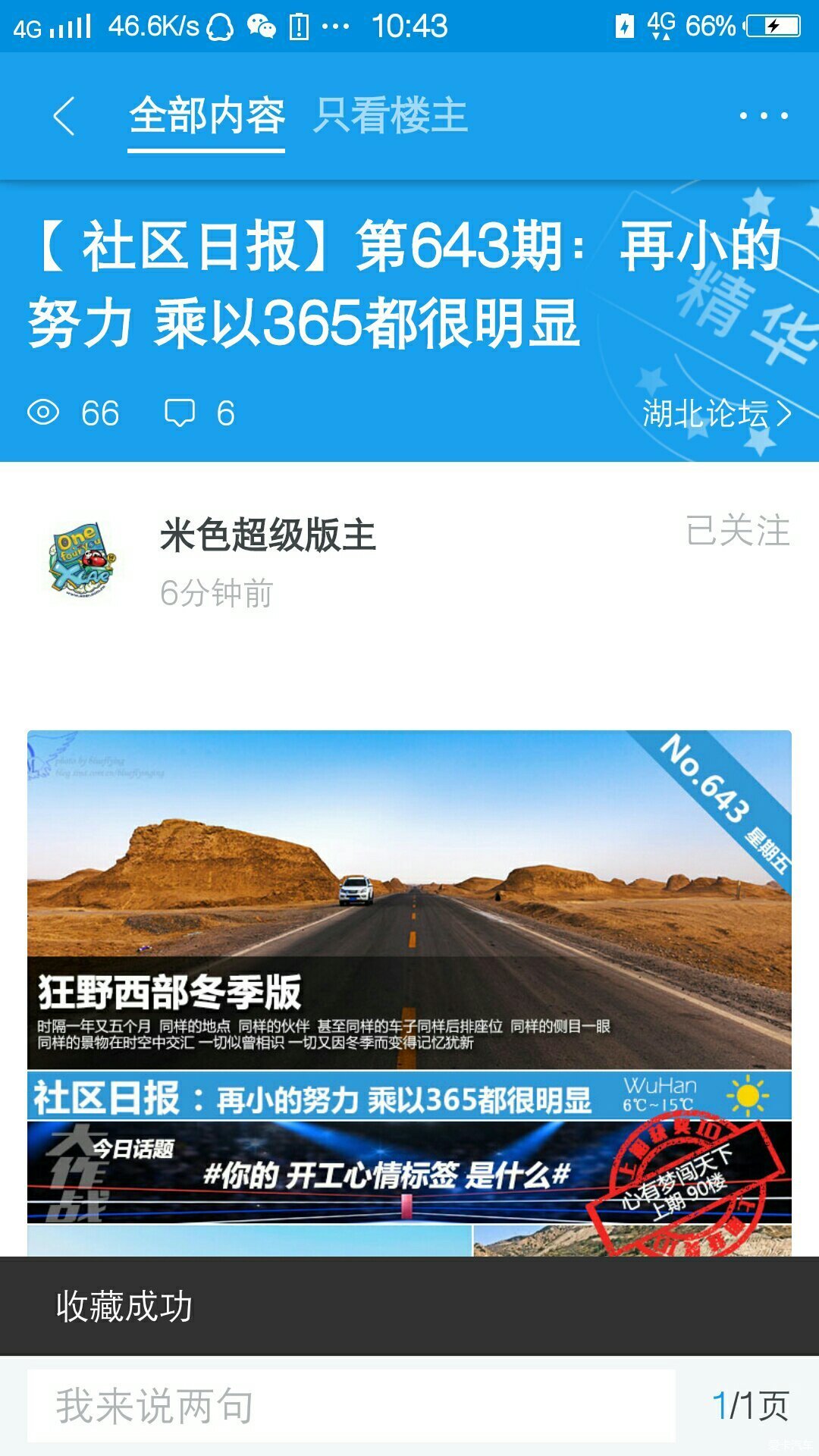Switch to the 只看楼主 tab
The height and width of the screenshot is (1456, 819).
point(391,117)
